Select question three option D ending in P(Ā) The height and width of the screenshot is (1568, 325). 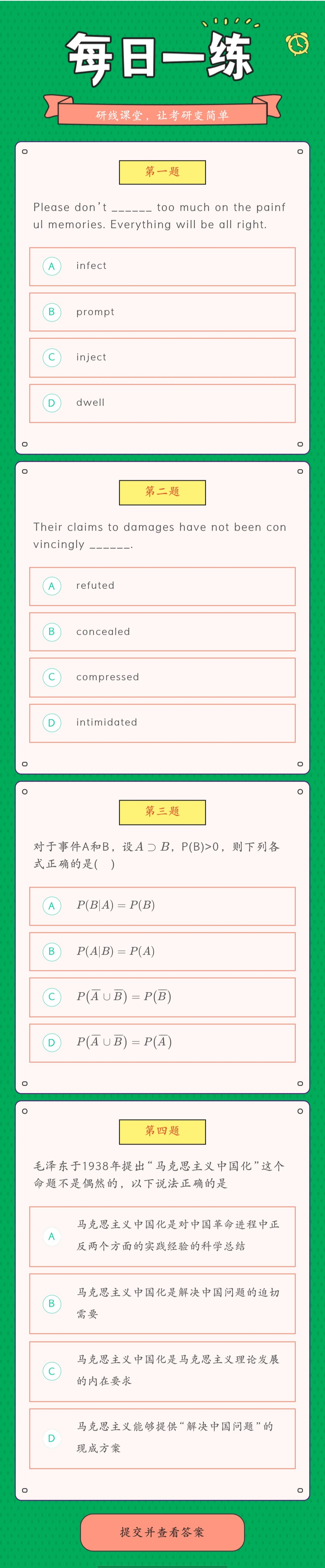point(162,1043)
